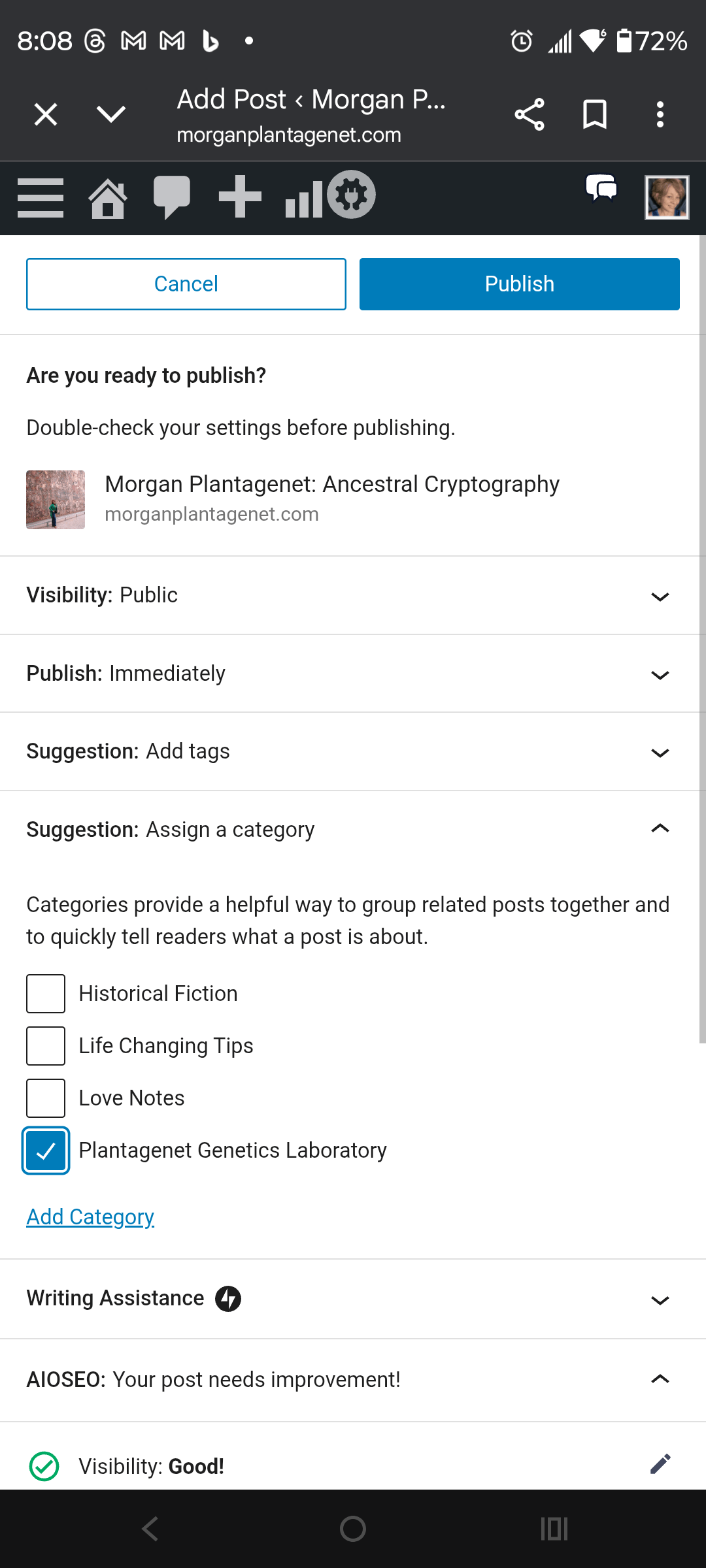Open the WordPress admin hamburger menu
The image size is (706, 1568).
pos(39,196)
